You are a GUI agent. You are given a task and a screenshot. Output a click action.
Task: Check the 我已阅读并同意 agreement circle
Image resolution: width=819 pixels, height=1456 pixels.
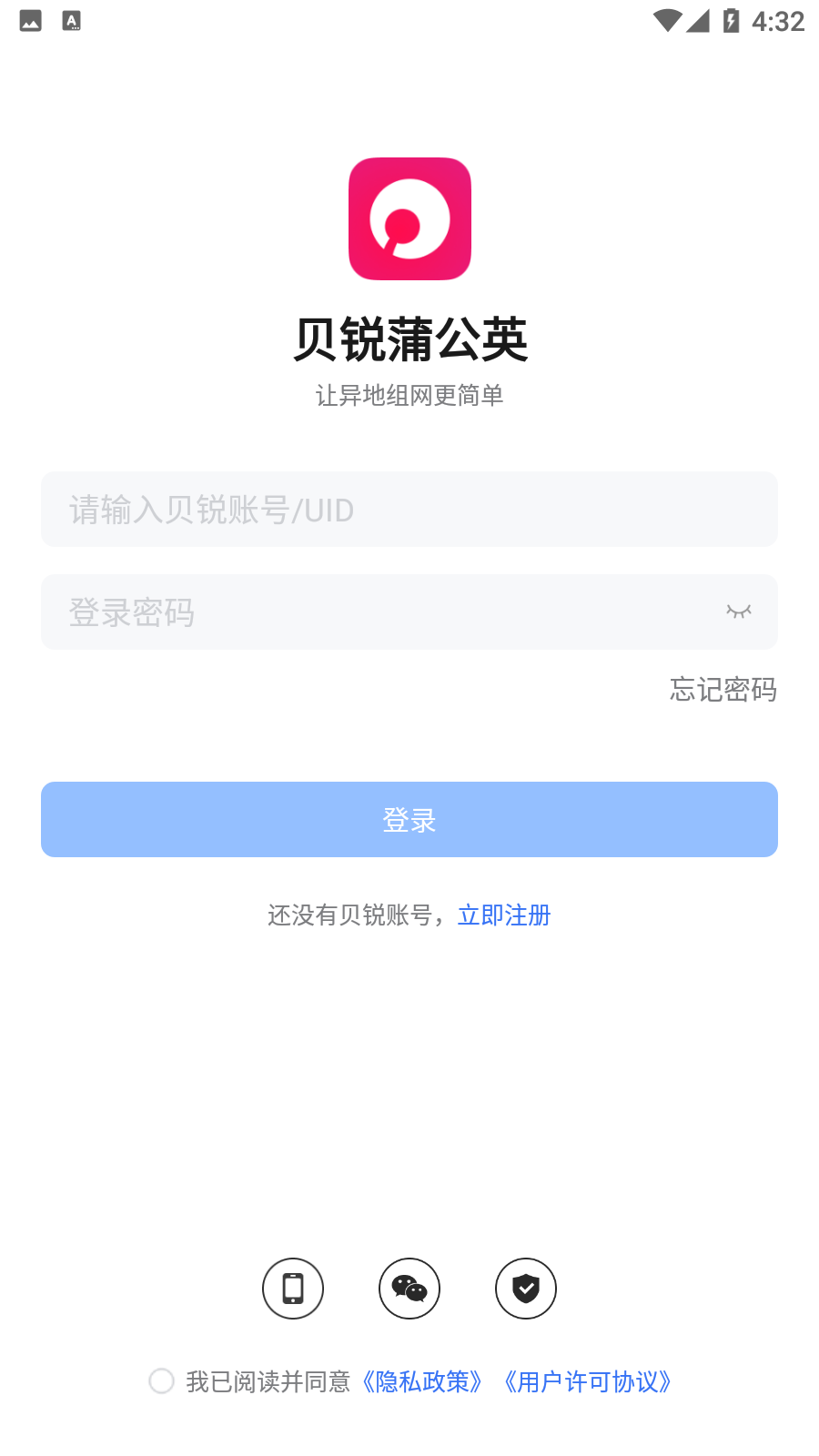pyautogui.click(x=162, y=1381)
